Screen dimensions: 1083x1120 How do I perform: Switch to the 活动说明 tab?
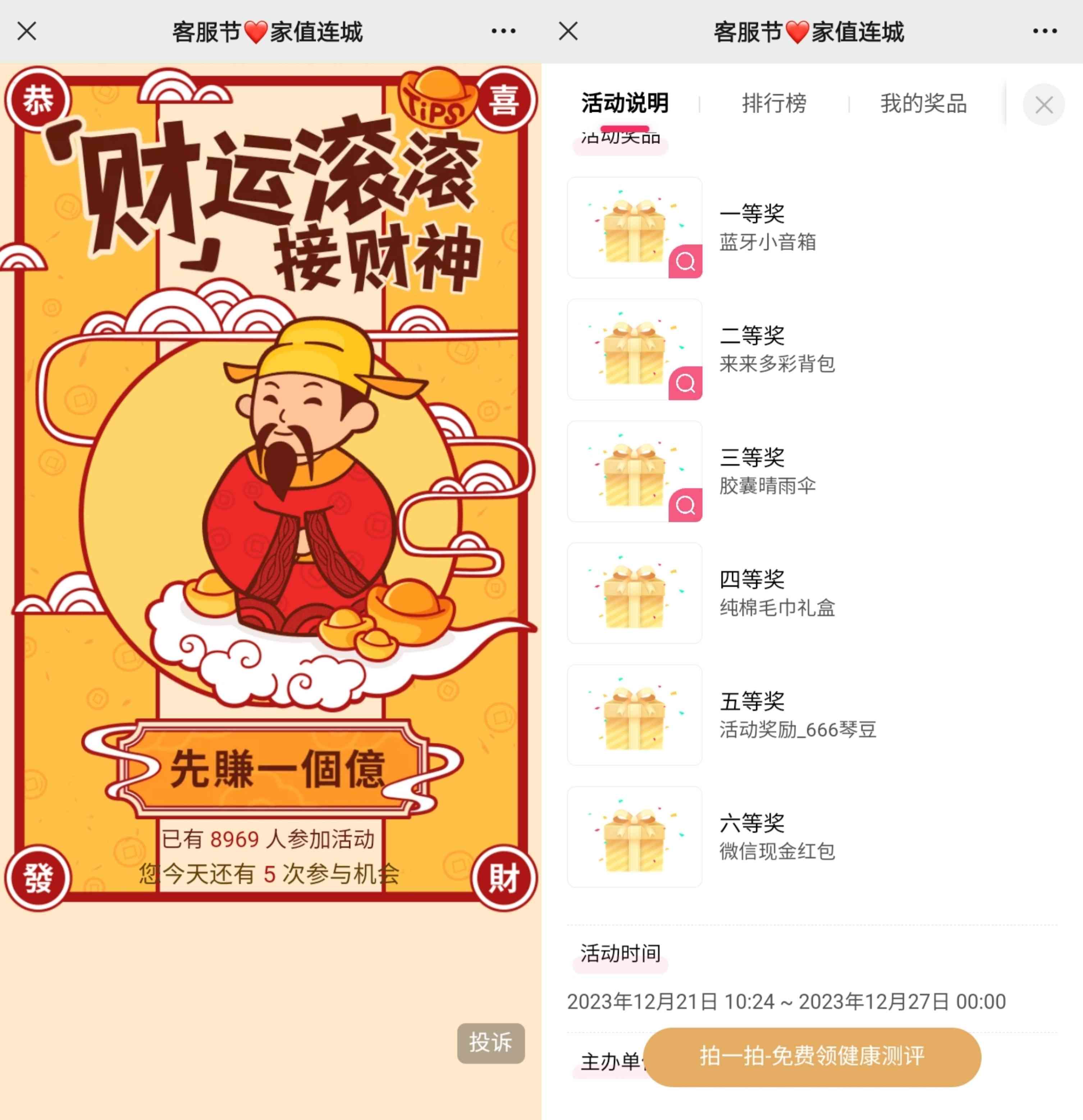(x=624, y=104)
